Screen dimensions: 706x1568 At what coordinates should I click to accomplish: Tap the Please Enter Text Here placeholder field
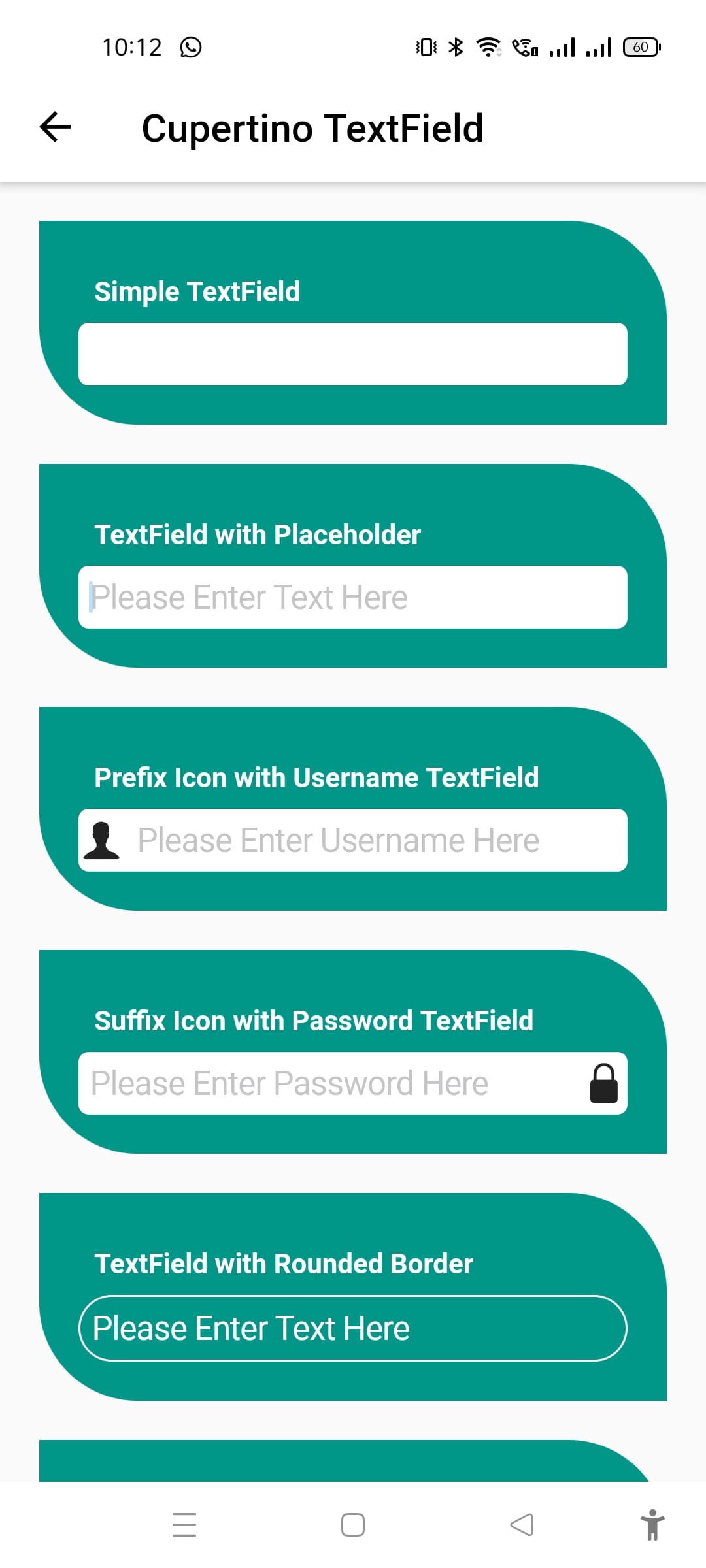352,597
